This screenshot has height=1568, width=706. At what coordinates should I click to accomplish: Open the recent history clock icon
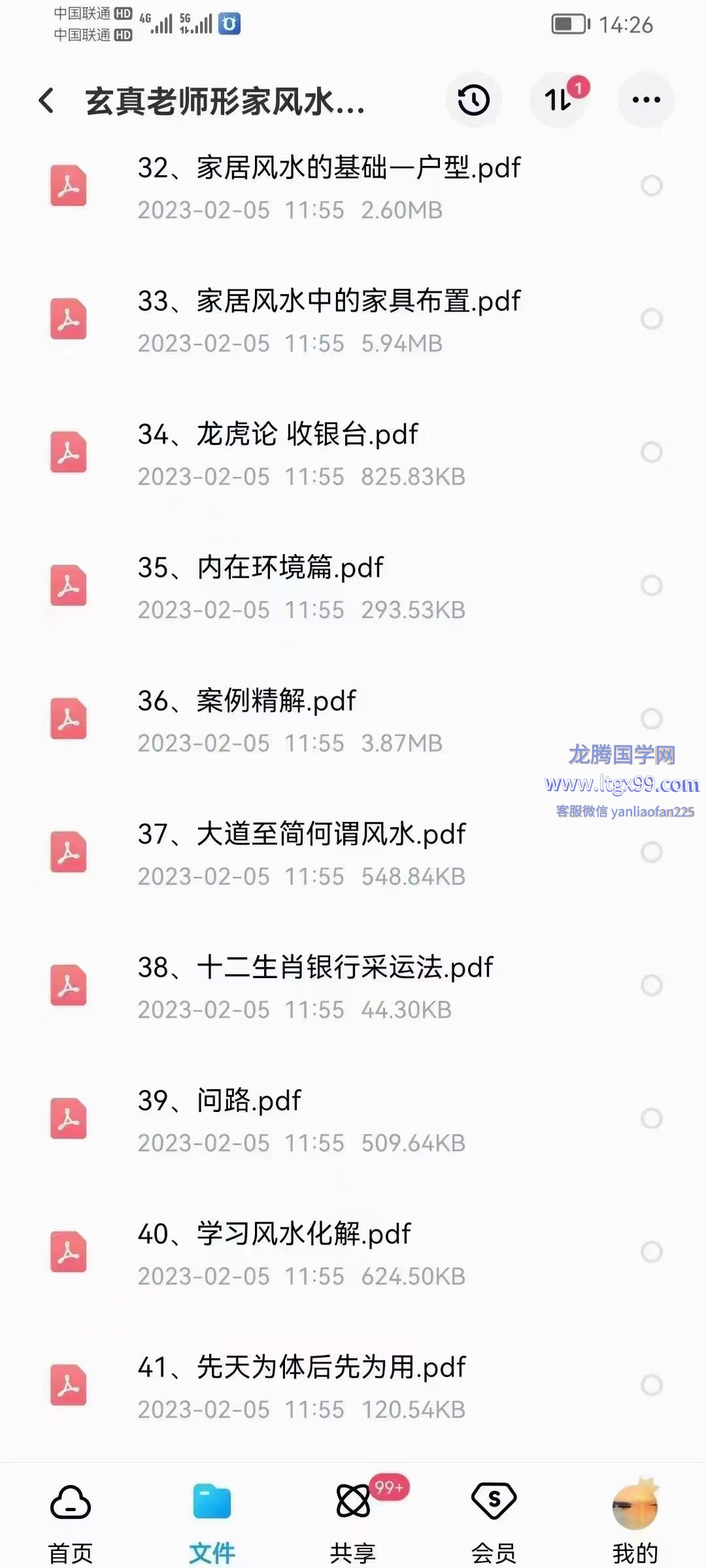[x=473, y=101]
